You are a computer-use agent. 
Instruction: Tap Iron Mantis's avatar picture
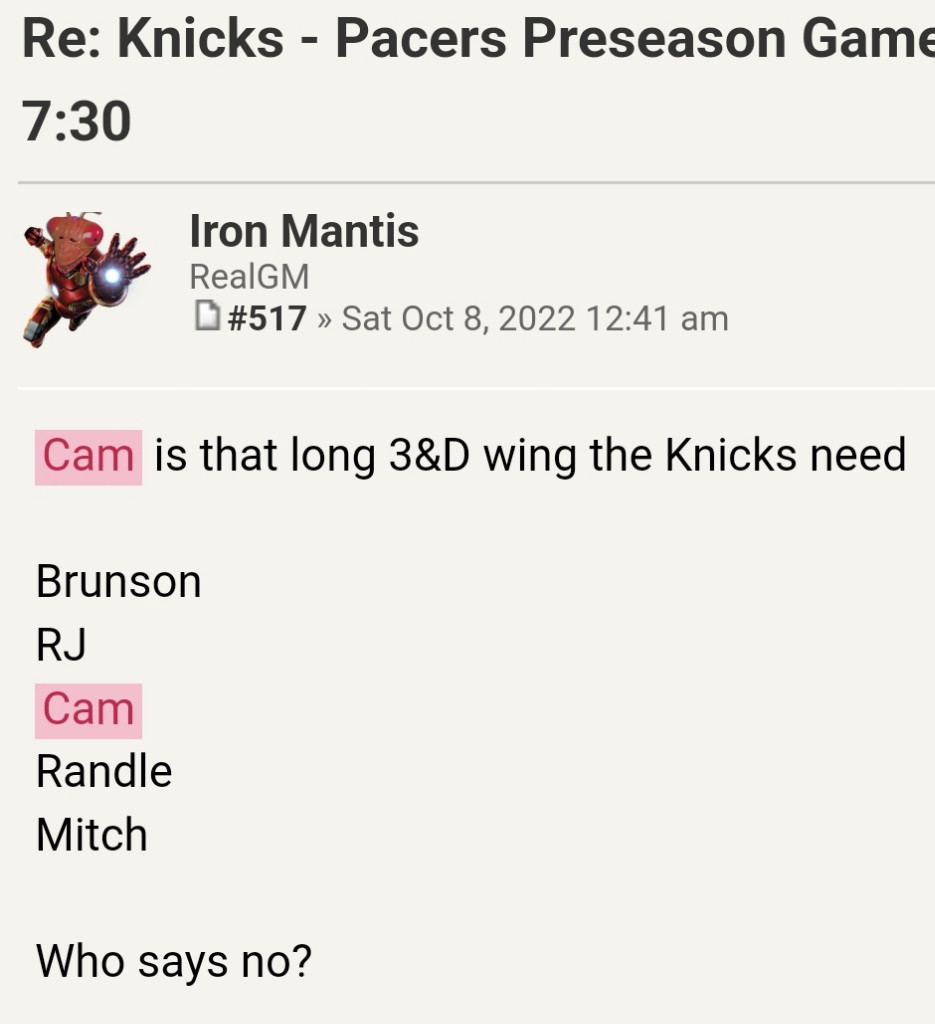pos(86,279)
